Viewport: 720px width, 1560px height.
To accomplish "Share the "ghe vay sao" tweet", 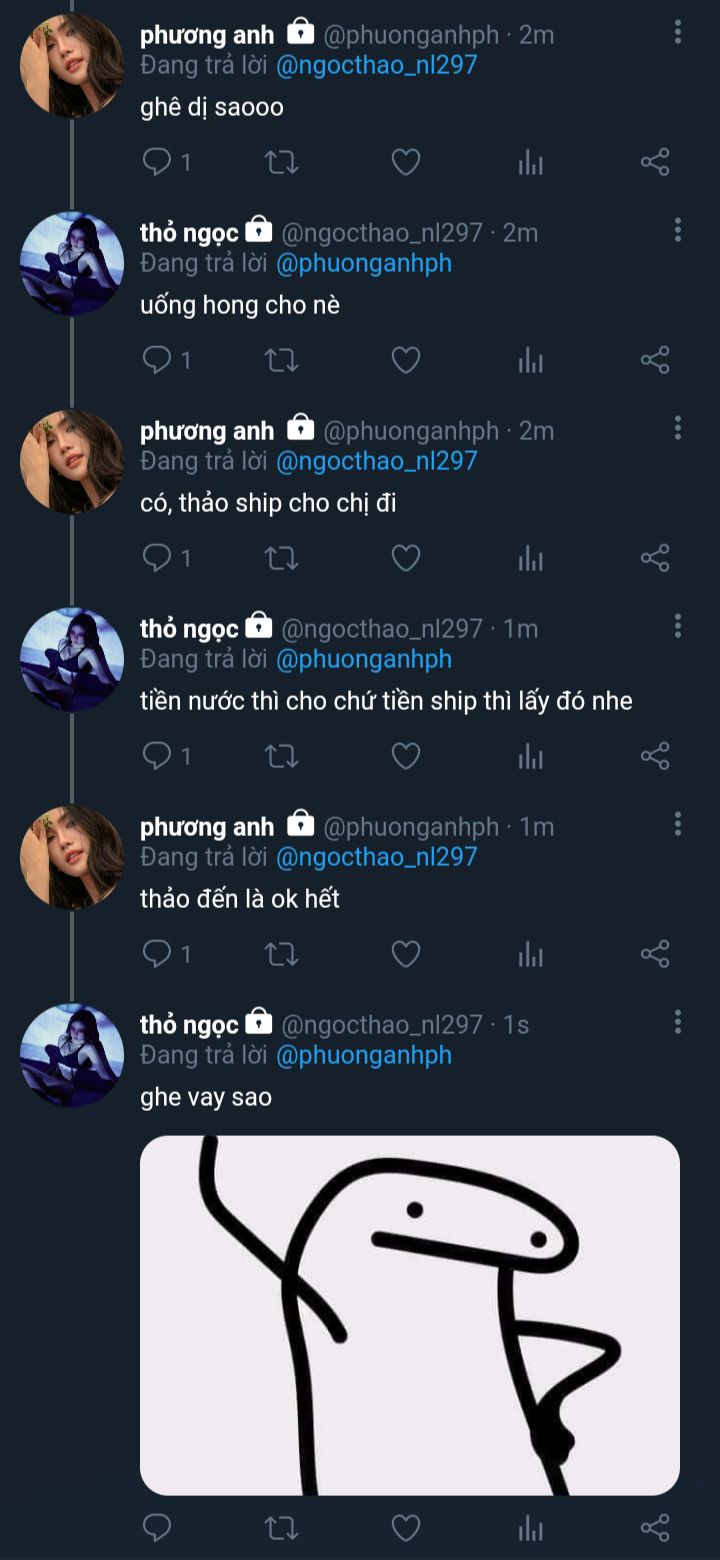I will pos(655,1528).
